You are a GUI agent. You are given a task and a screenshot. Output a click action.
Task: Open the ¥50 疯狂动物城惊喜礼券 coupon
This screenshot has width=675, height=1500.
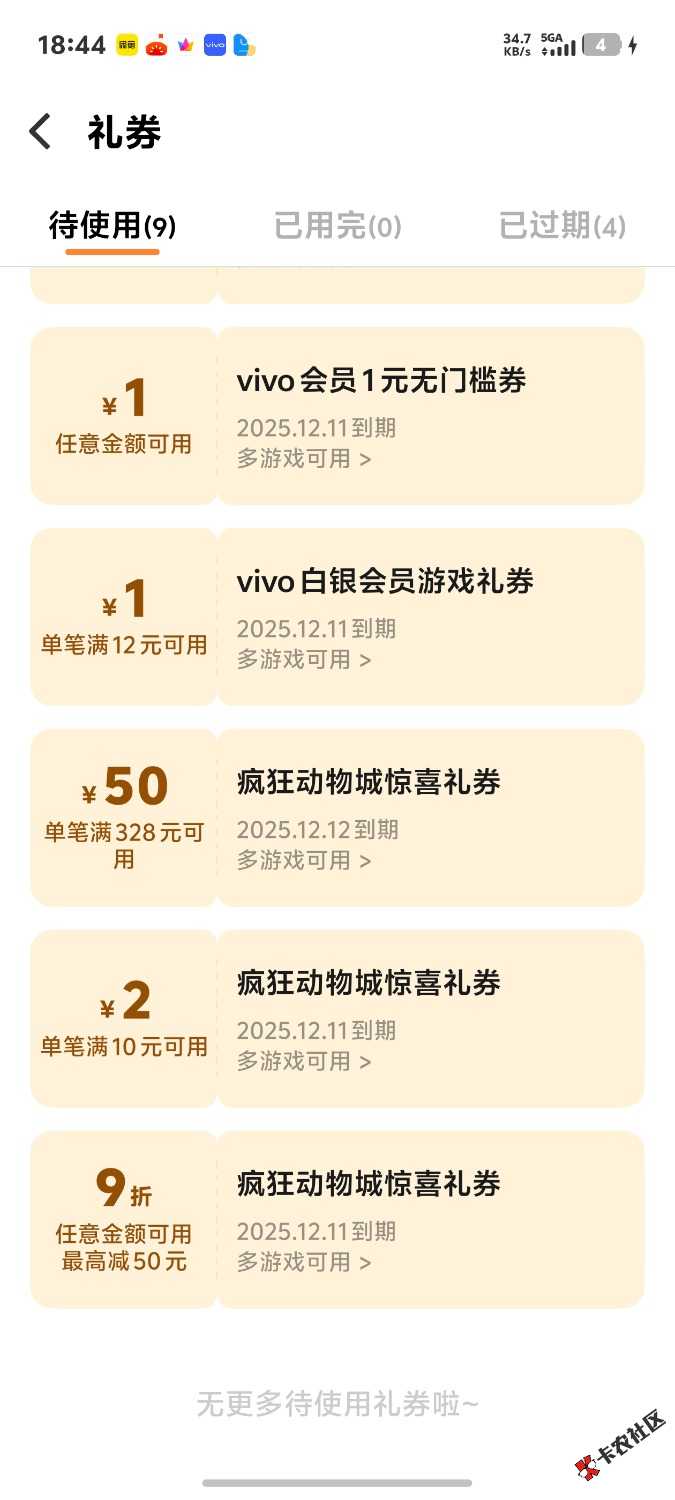[430, 817]
